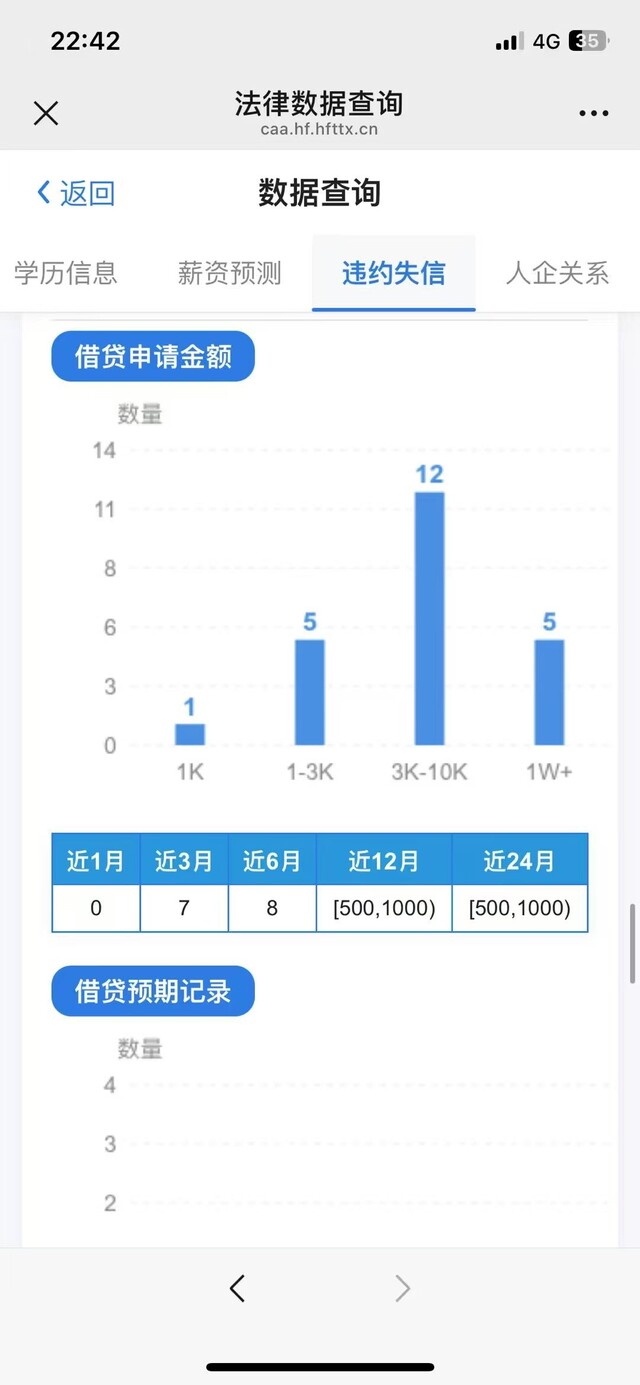The height and width of the screenshot is (1385, 640).
Task: Switch to the 薪资预测 tab
Action: (230, 273)
